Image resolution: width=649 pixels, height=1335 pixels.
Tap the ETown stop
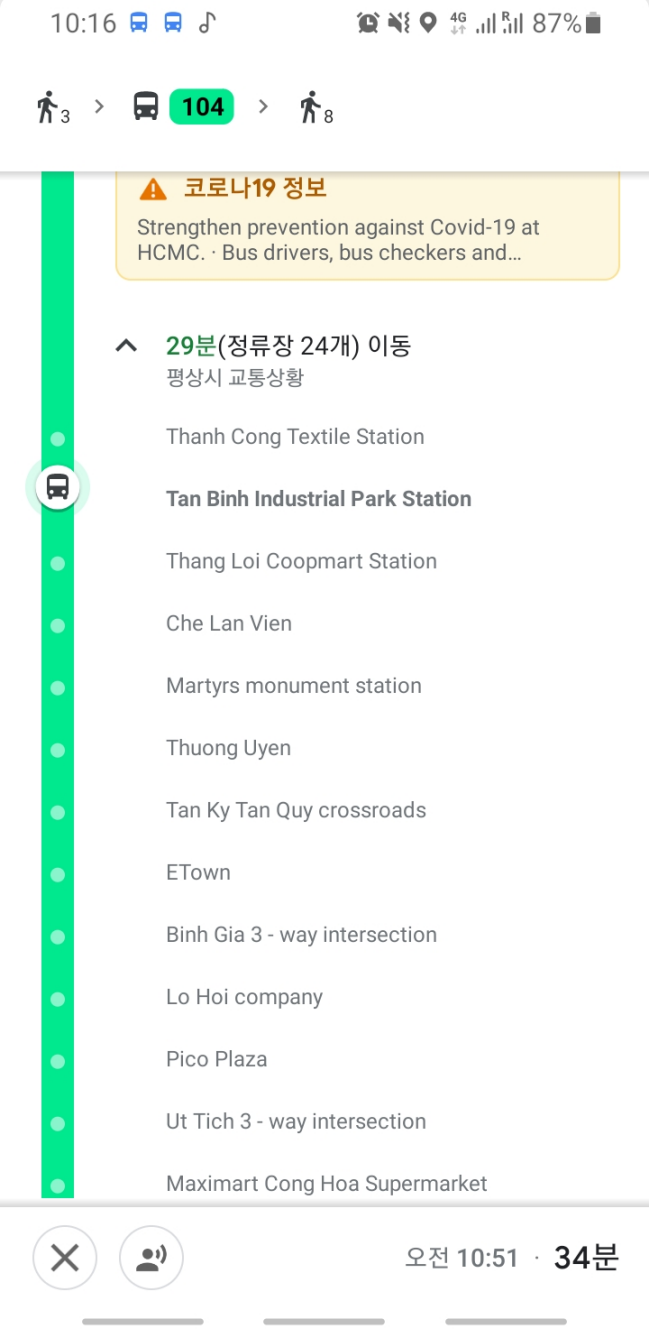(x=198, y=872)
